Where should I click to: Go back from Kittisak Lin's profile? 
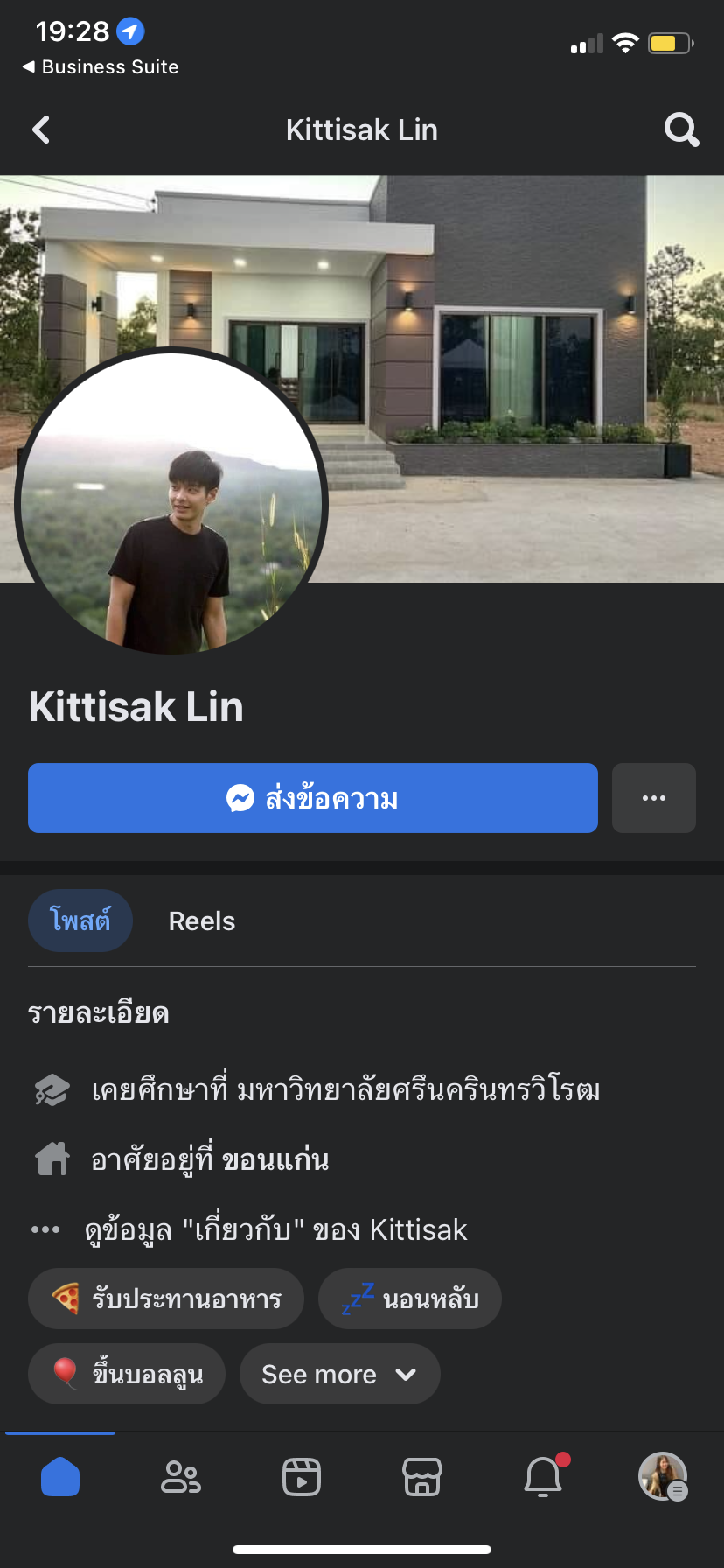coord(41,130)
